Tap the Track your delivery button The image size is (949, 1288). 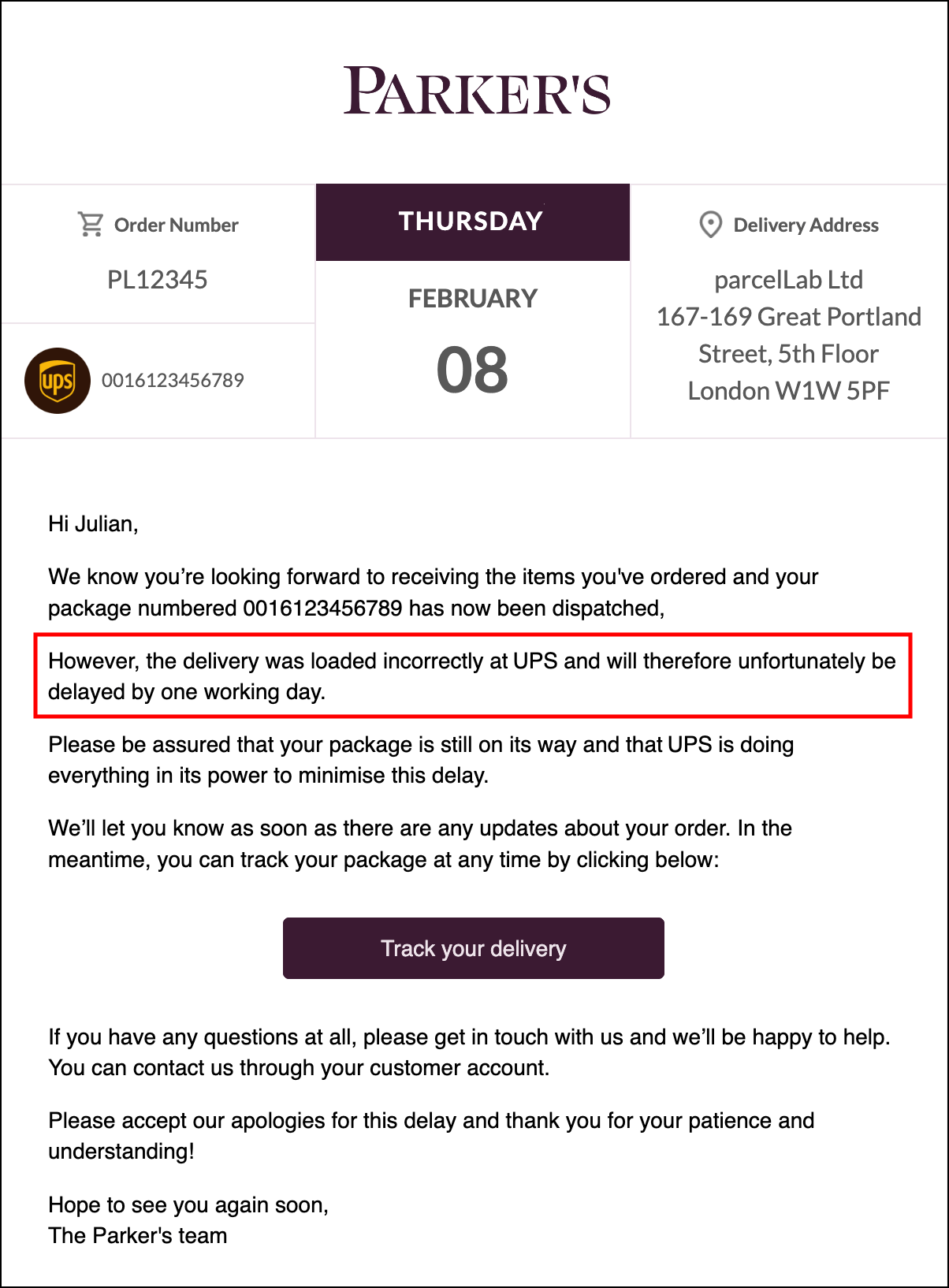pos(473,948)
